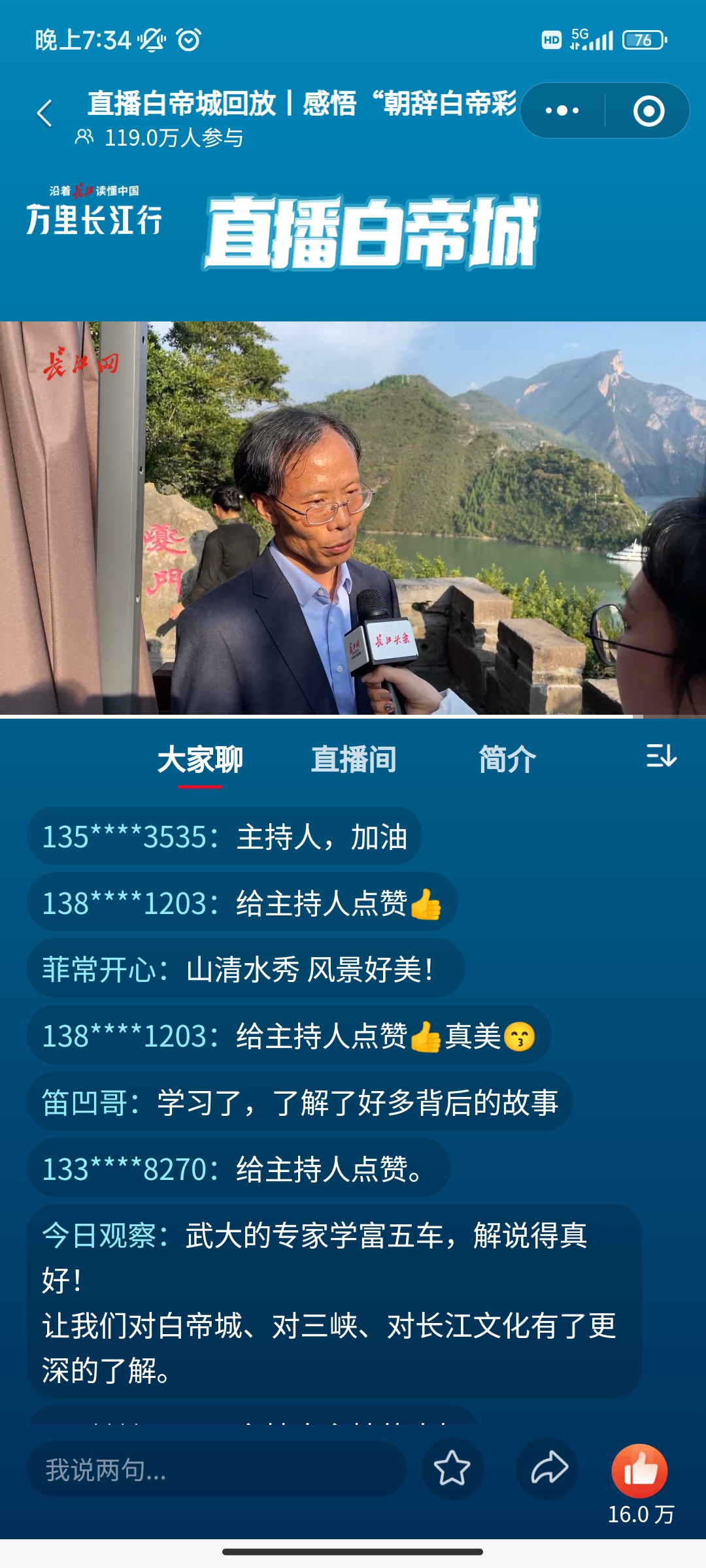706x1568 pixels.
Task: Change comment sort order
Action: [661, 757]
